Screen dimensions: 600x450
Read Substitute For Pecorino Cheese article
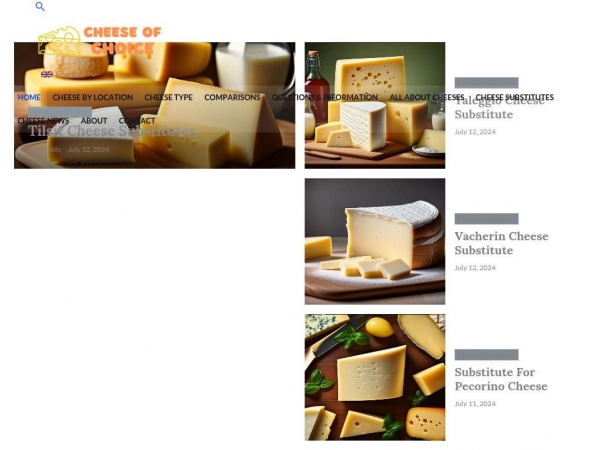(x=500, y=379)
